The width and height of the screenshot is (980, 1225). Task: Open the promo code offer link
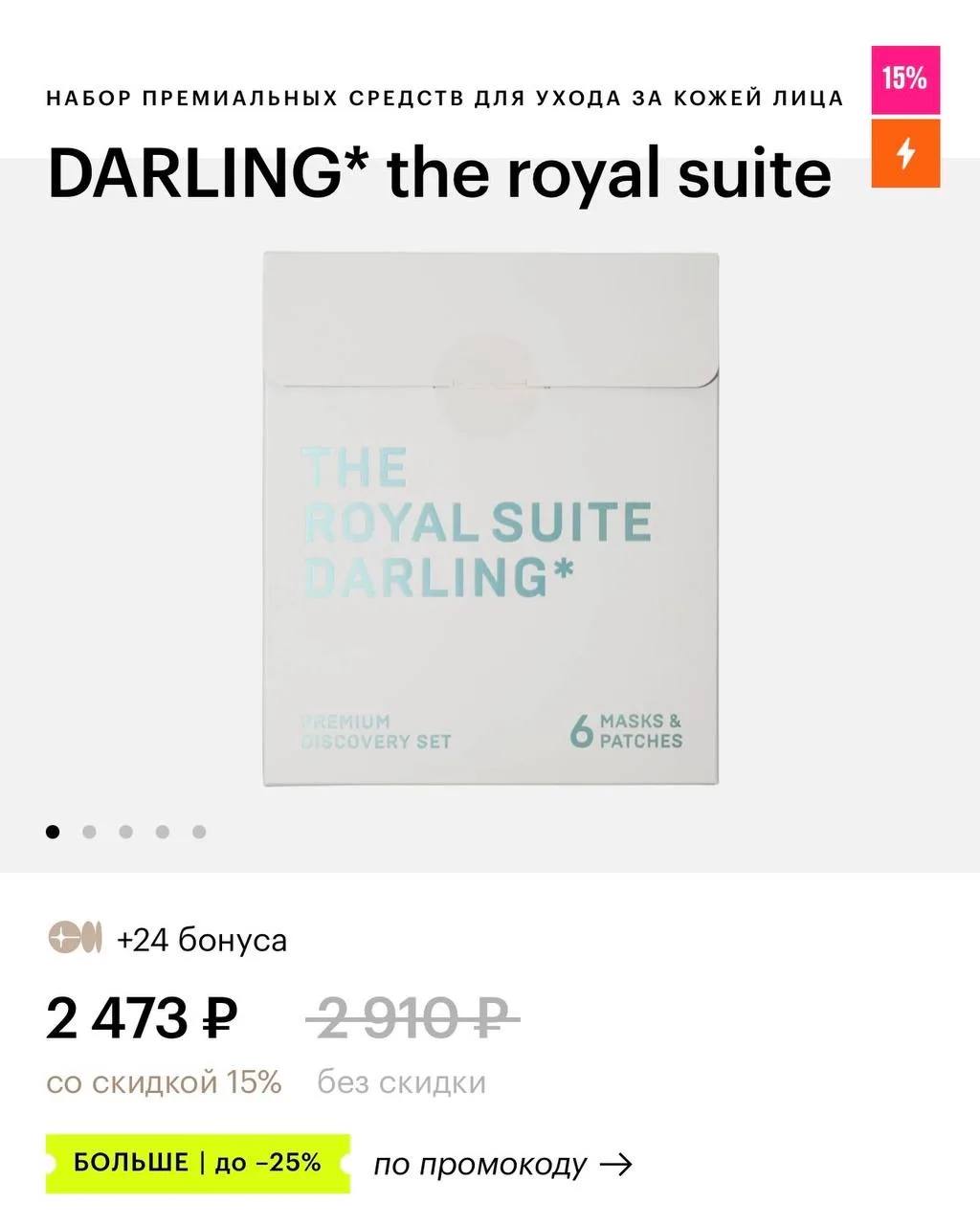[x=502, y=1164]
